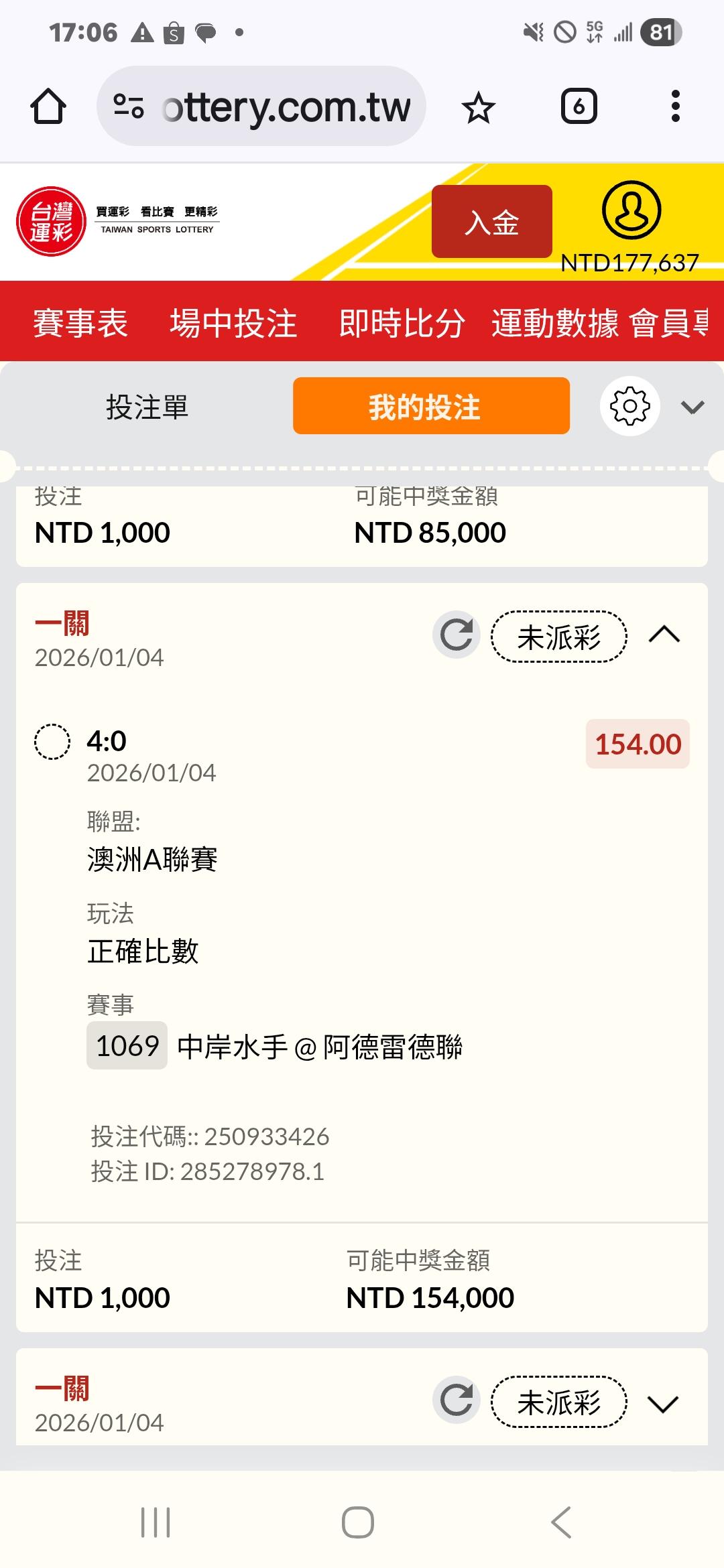724x1568 pixels.
Task: Select the 我的投注 tab
Action: 431,407
